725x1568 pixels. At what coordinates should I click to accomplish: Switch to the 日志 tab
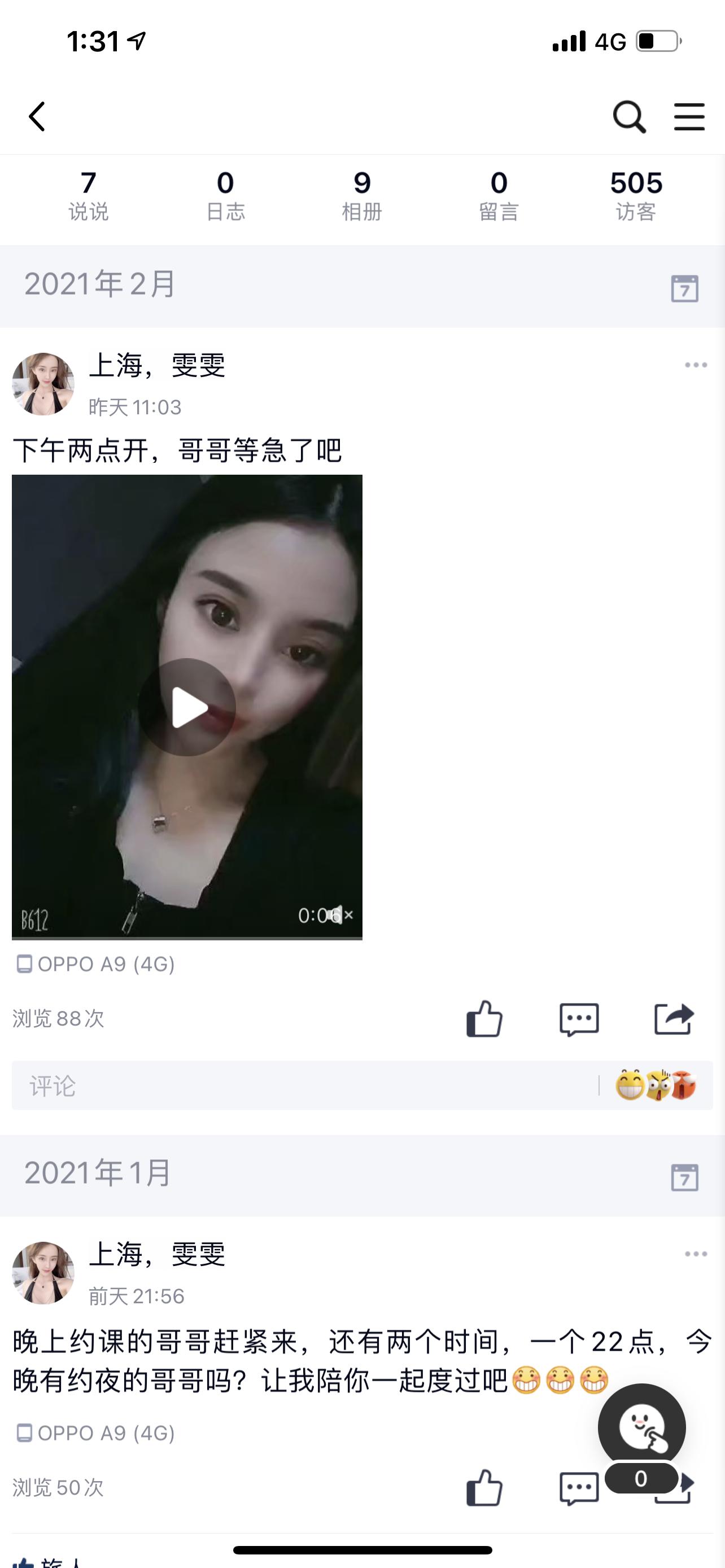click(225, 196)
